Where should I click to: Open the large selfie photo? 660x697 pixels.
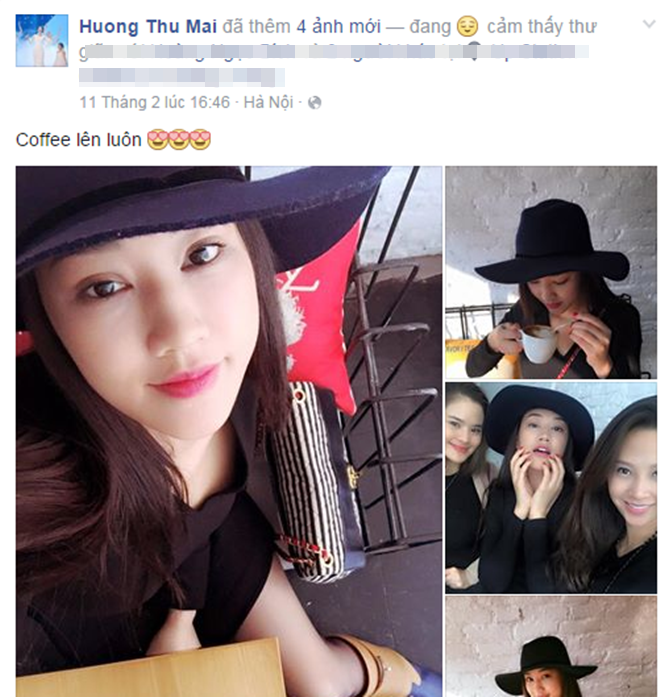(228, 430)
